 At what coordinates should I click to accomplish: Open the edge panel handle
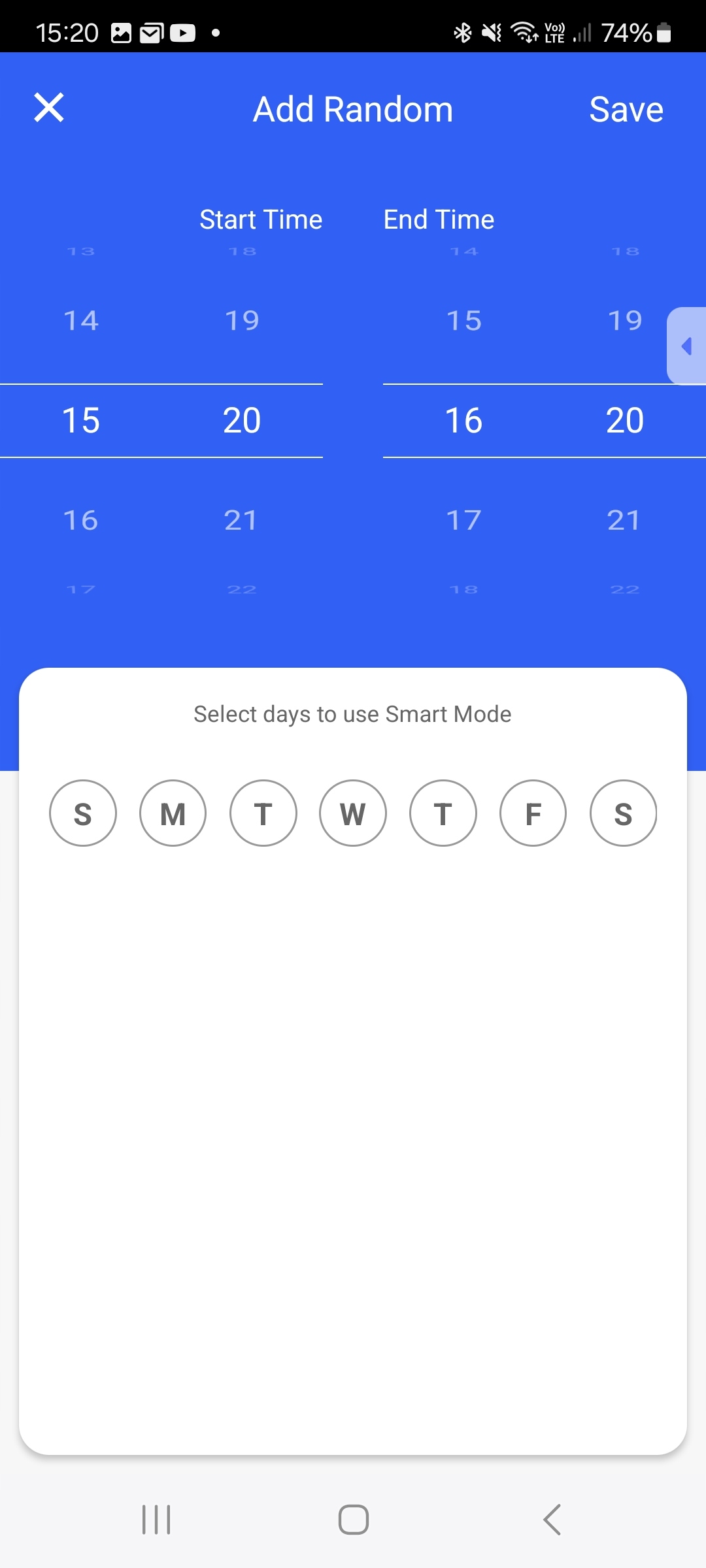click(686, 346)
